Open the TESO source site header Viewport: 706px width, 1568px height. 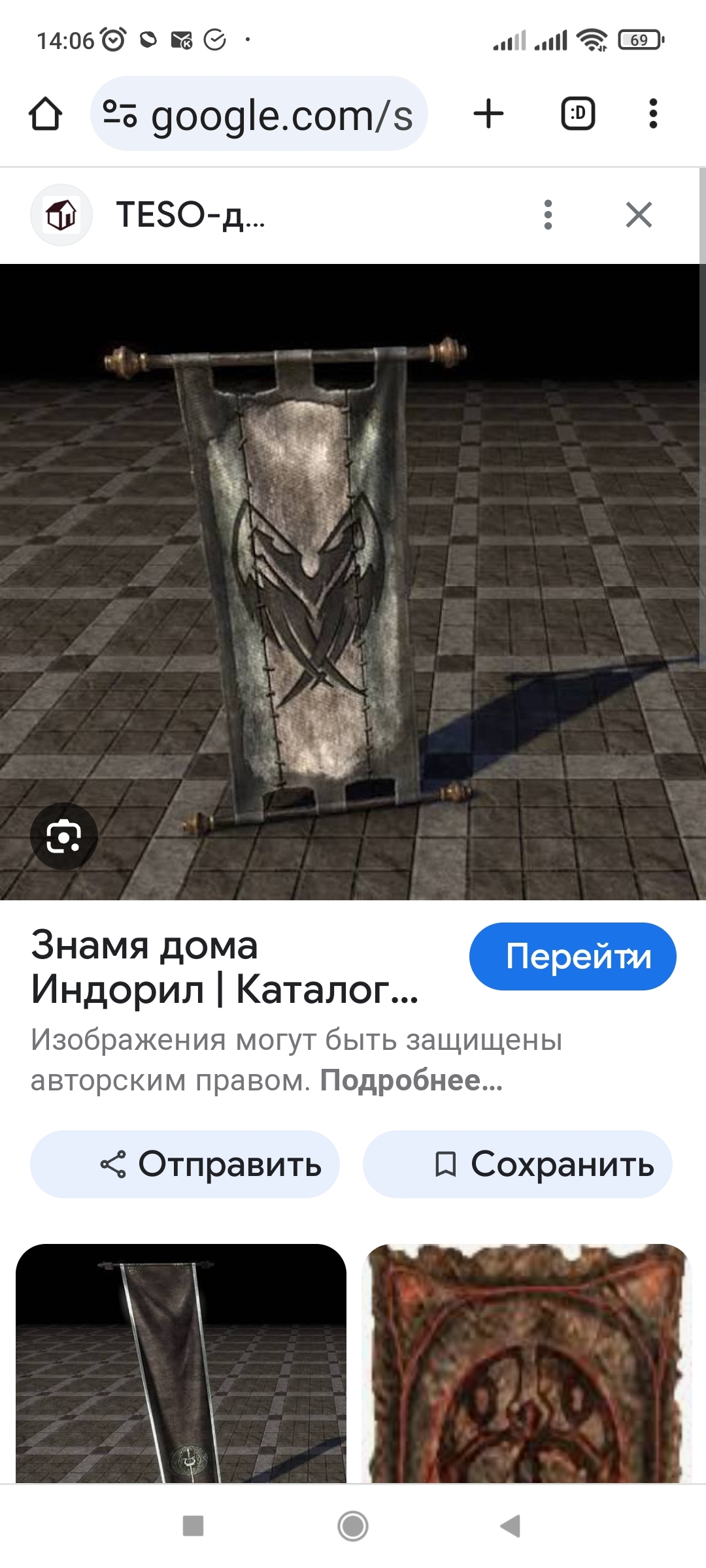point(190,215)
